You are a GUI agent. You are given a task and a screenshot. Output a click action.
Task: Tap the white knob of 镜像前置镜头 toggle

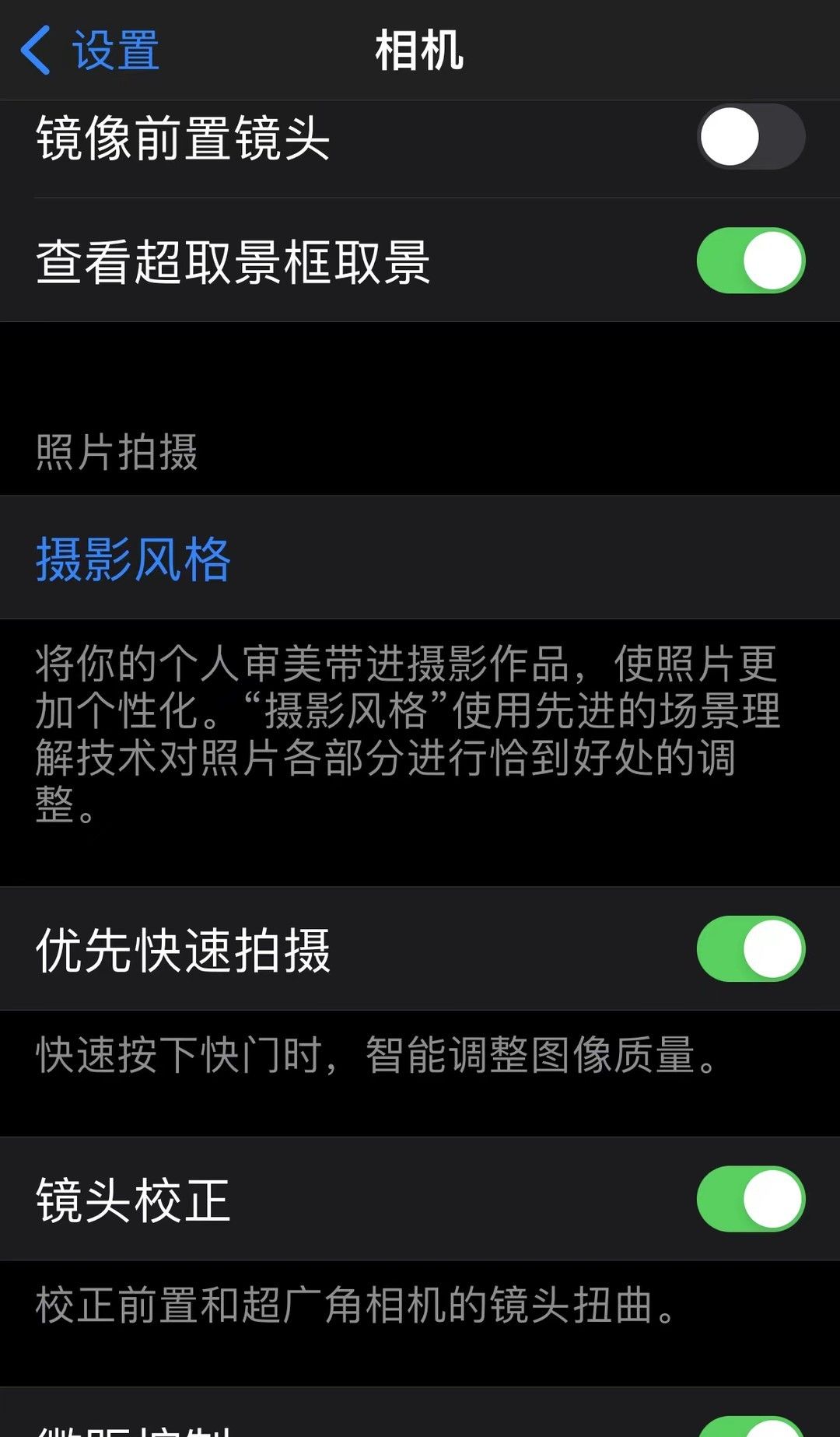point(730,137)
